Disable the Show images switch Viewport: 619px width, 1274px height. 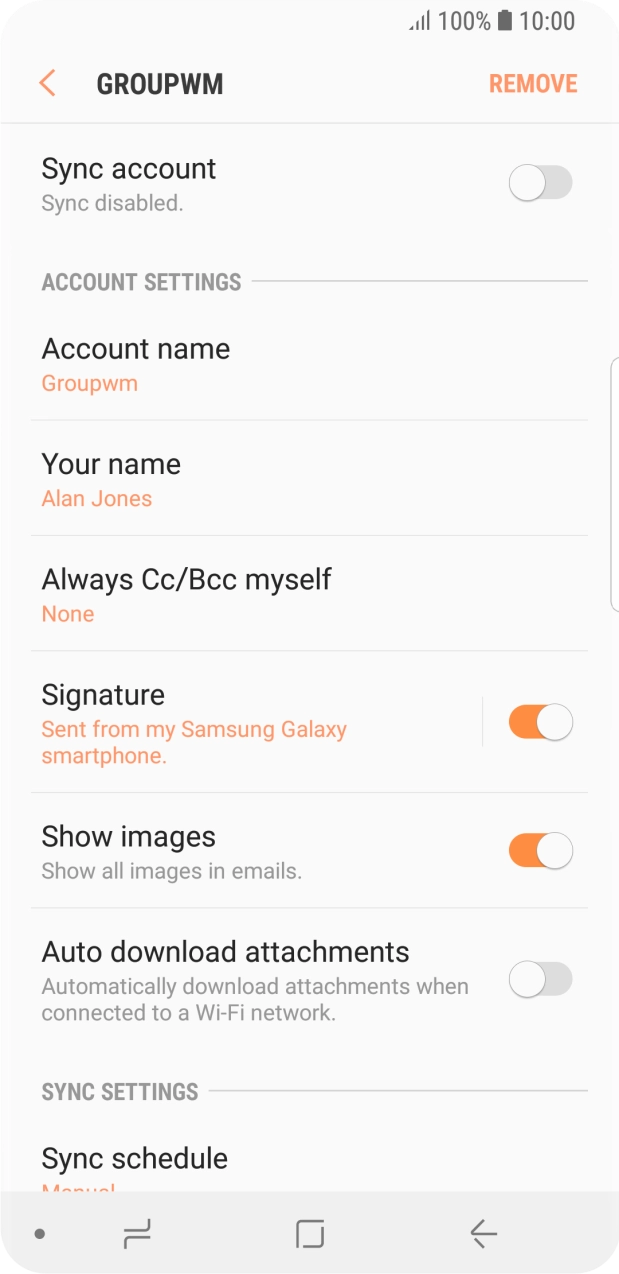(540, 851)
